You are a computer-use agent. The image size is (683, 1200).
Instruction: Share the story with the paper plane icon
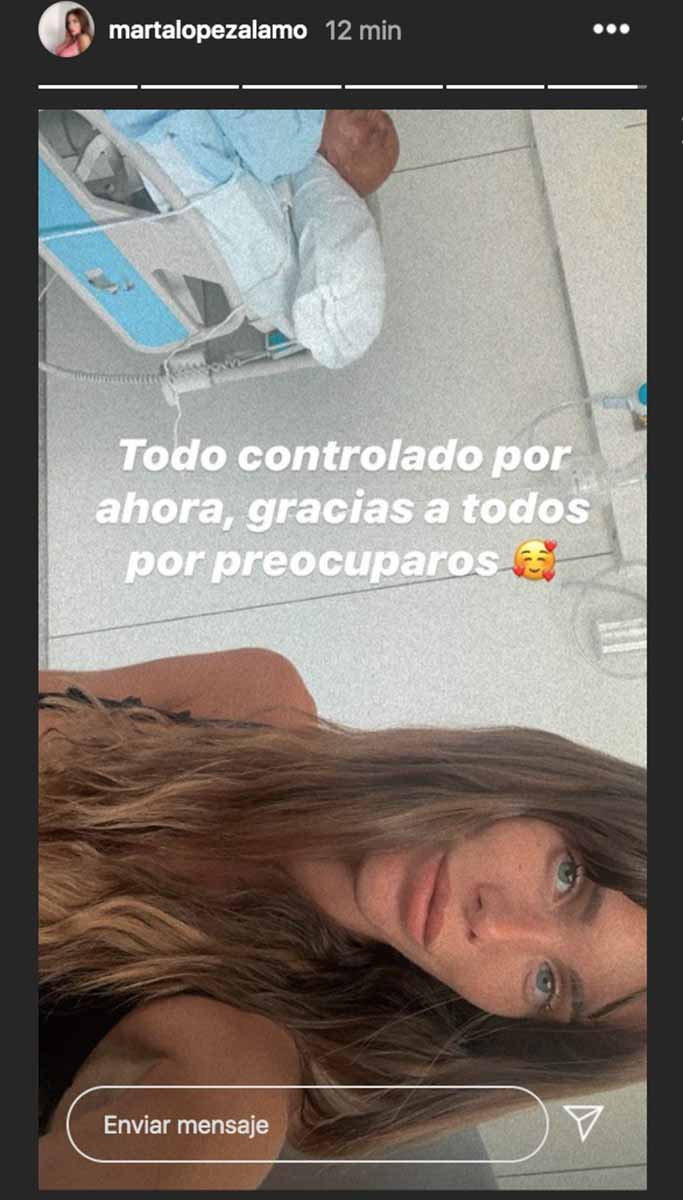583,1124
